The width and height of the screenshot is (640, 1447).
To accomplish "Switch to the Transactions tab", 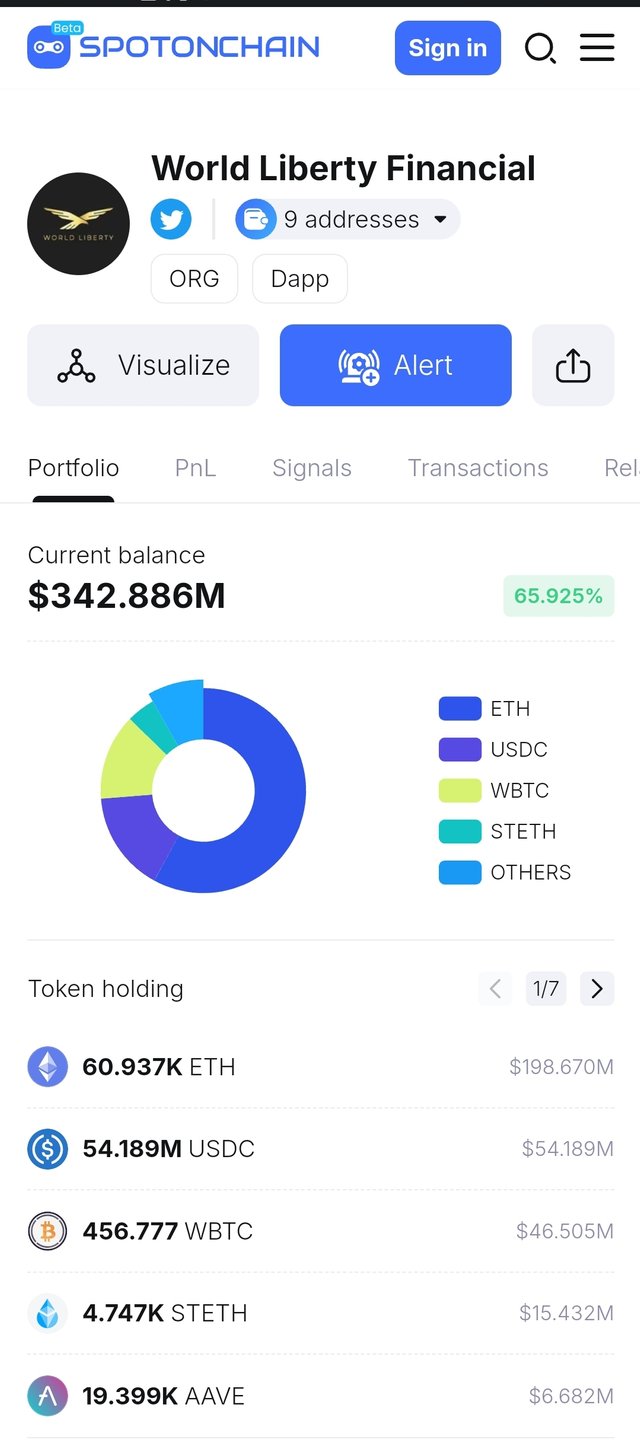I will pyautogui.click(x=478, y=468).
